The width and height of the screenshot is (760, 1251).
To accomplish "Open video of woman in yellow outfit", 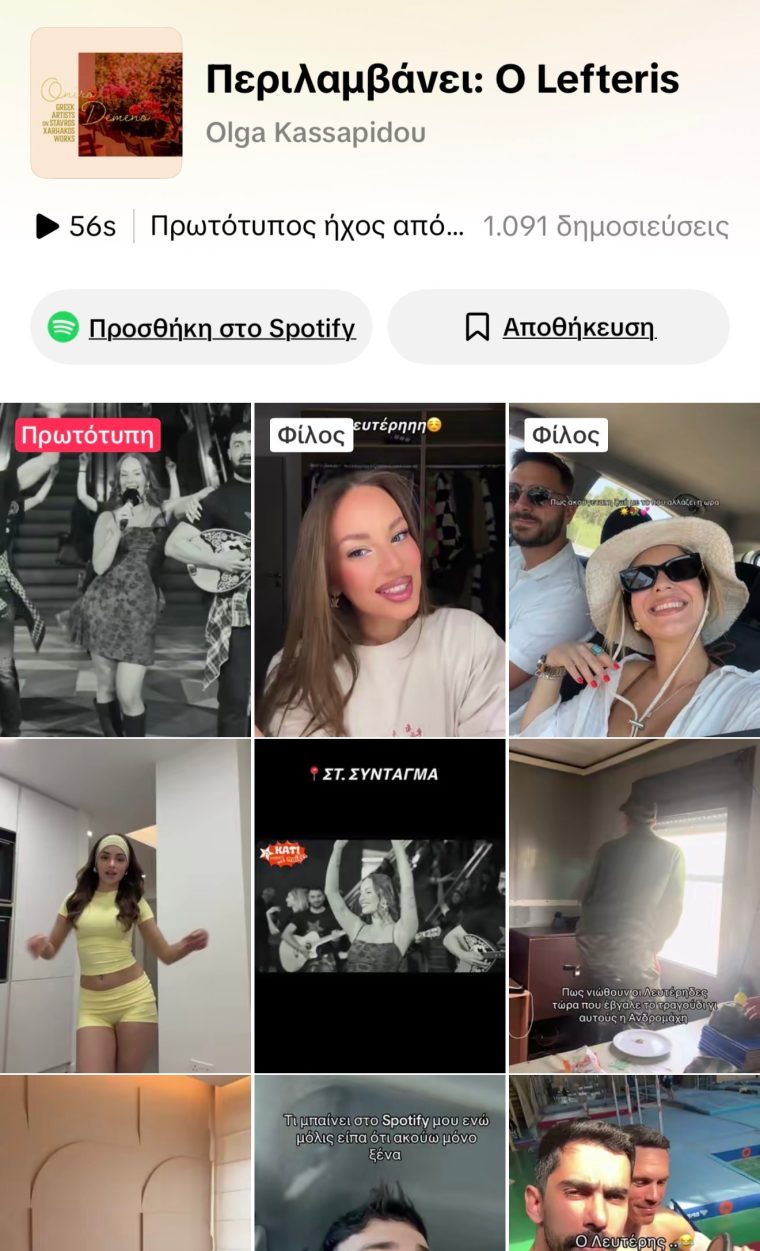I will 125,905.
